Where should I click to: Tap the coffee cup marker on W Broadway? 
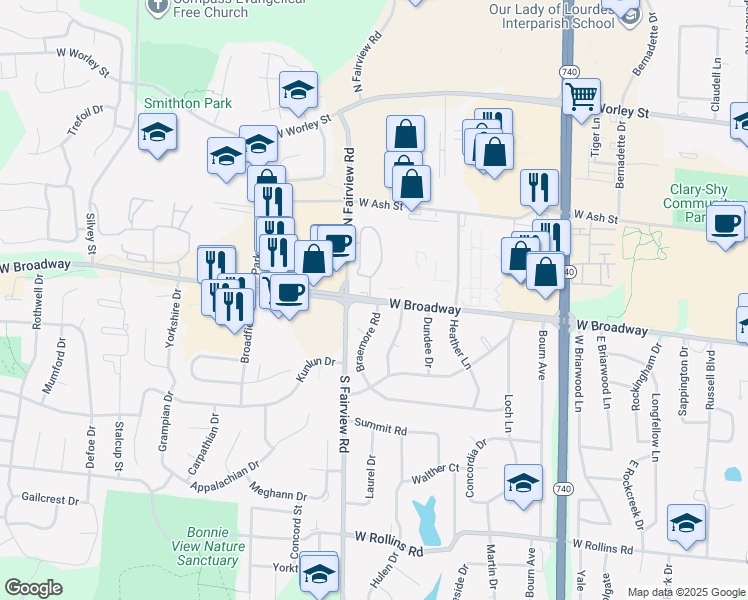289,292
